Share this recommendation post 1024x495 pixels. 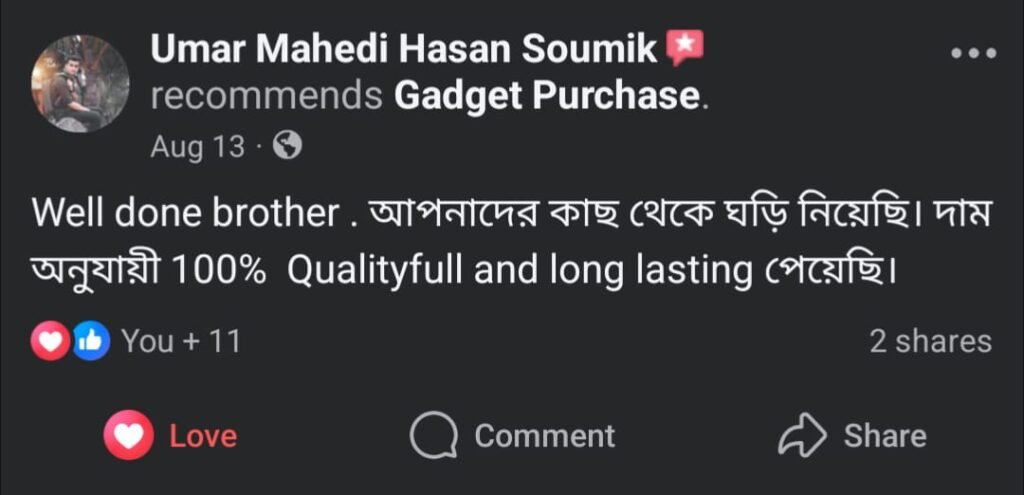[853, 436]
